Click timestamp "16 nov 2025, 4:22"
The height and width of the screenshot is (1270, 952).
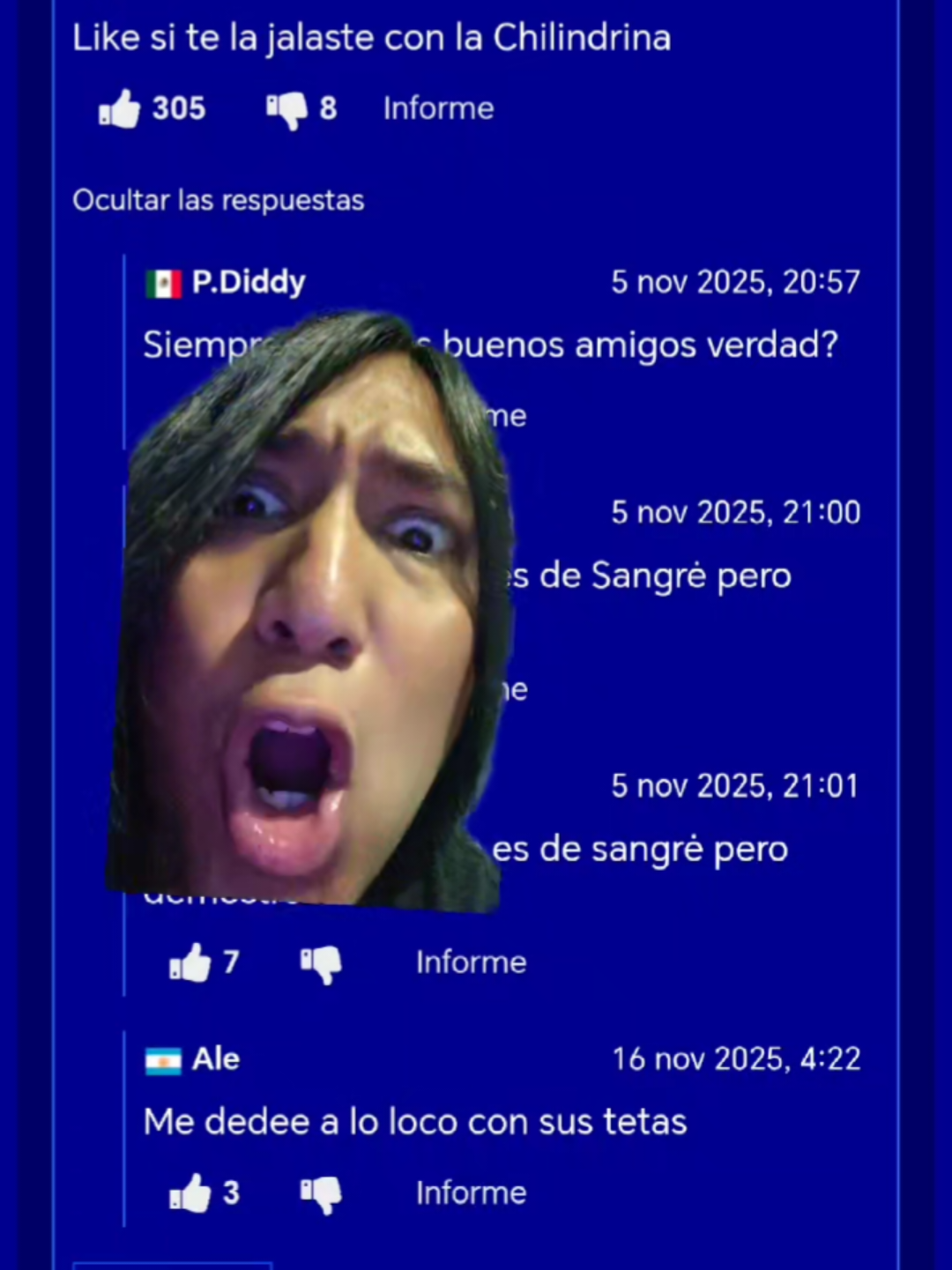[736, 1059]
